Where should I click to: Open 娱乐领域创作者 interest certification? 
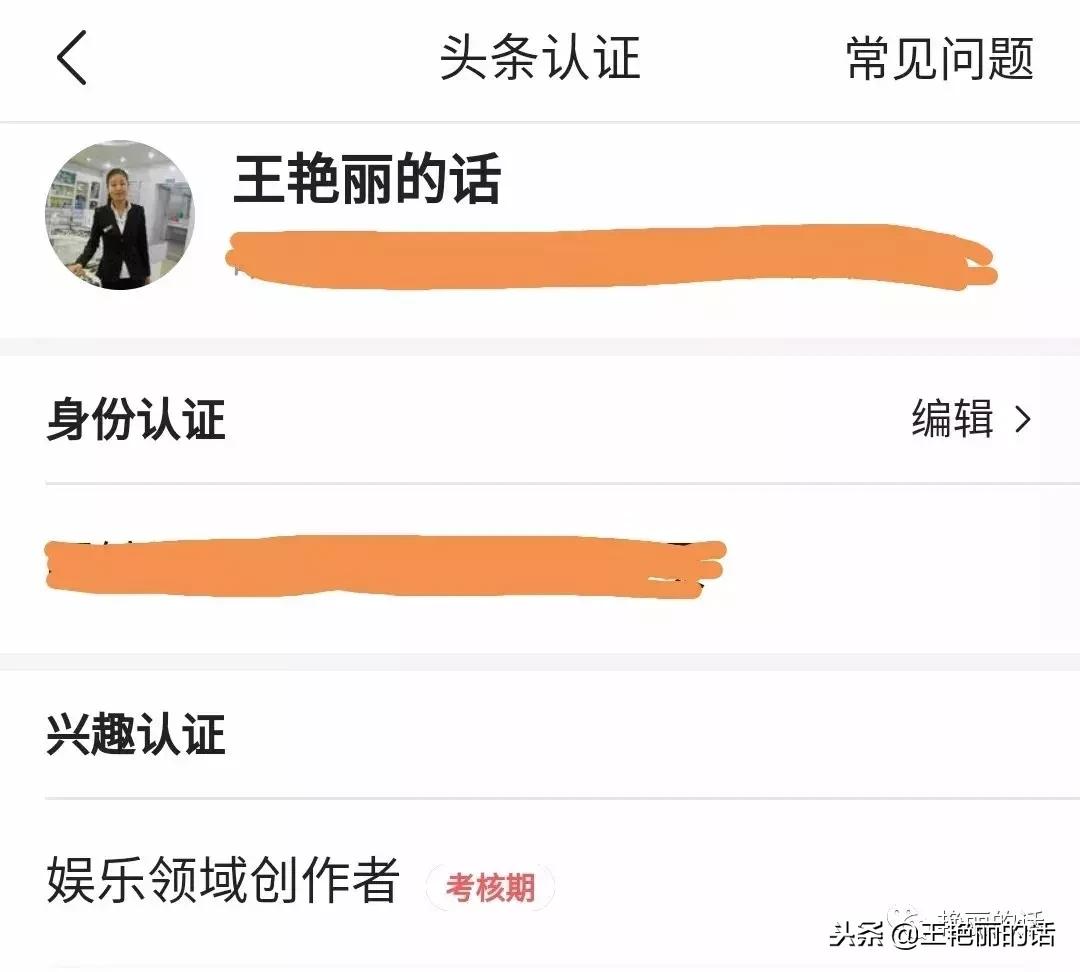click(x=224, y=882)
